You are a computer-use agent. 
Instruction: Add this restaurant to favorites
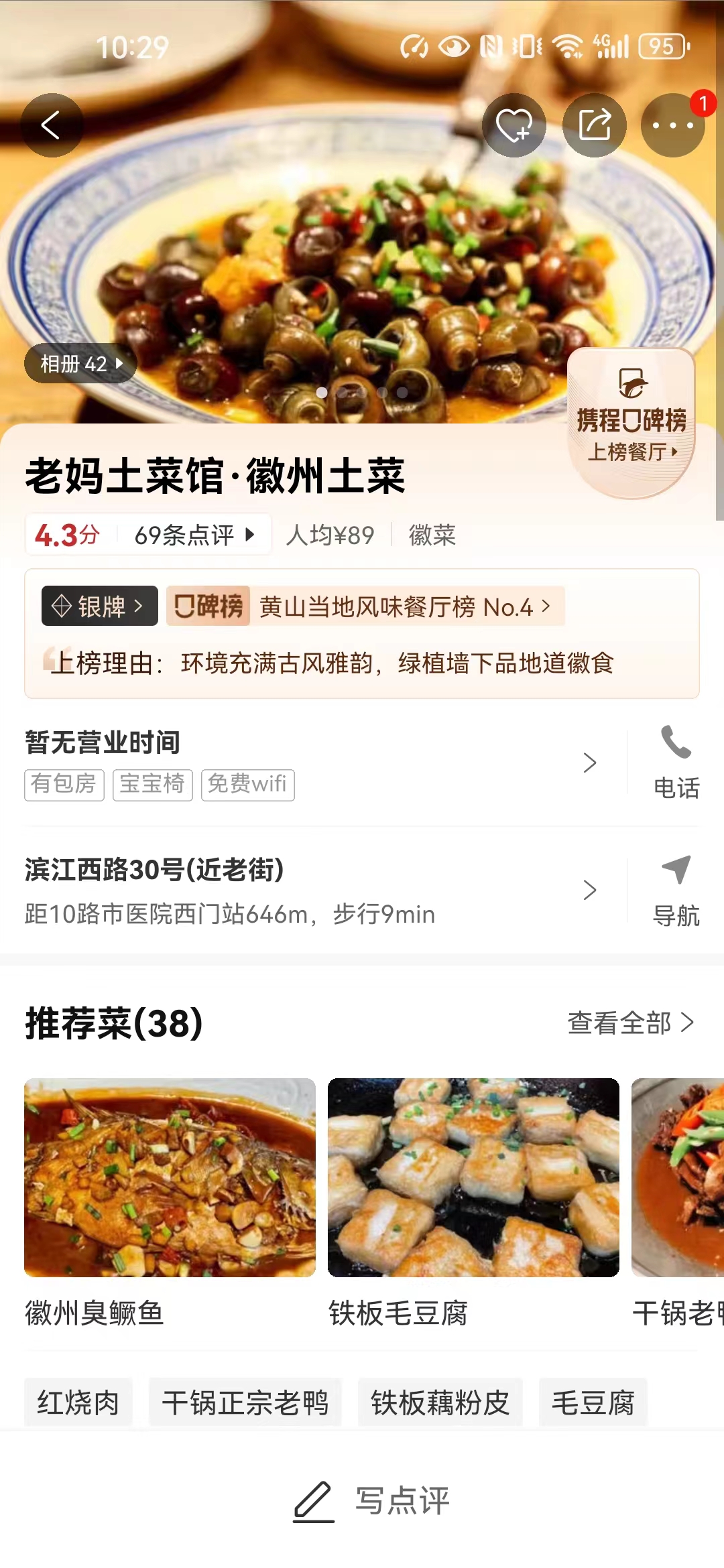[514, 125]
